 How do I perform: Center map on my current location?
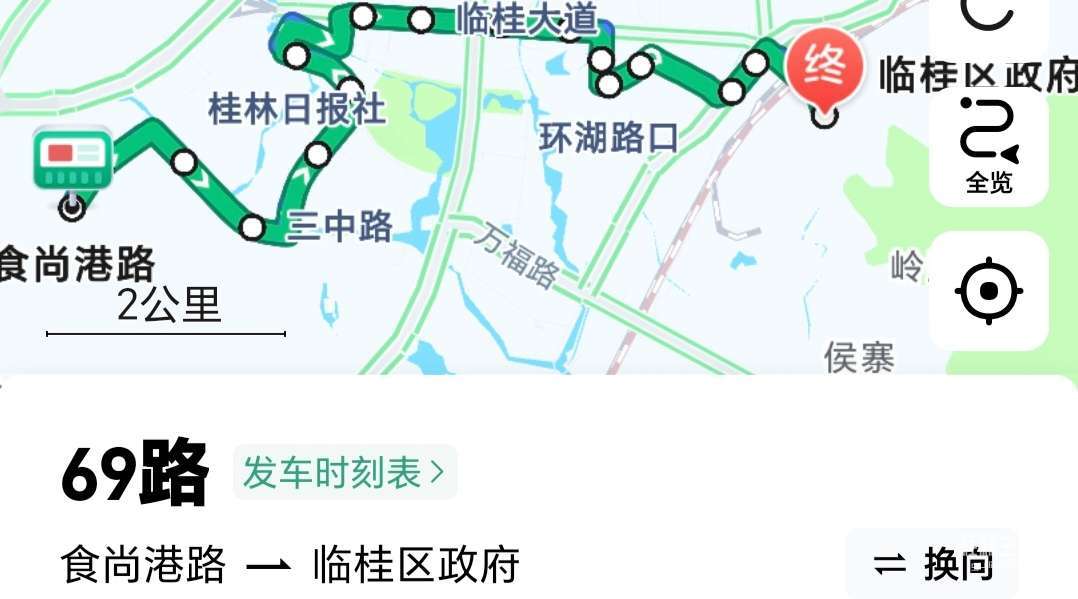click(x=988, y=291)
